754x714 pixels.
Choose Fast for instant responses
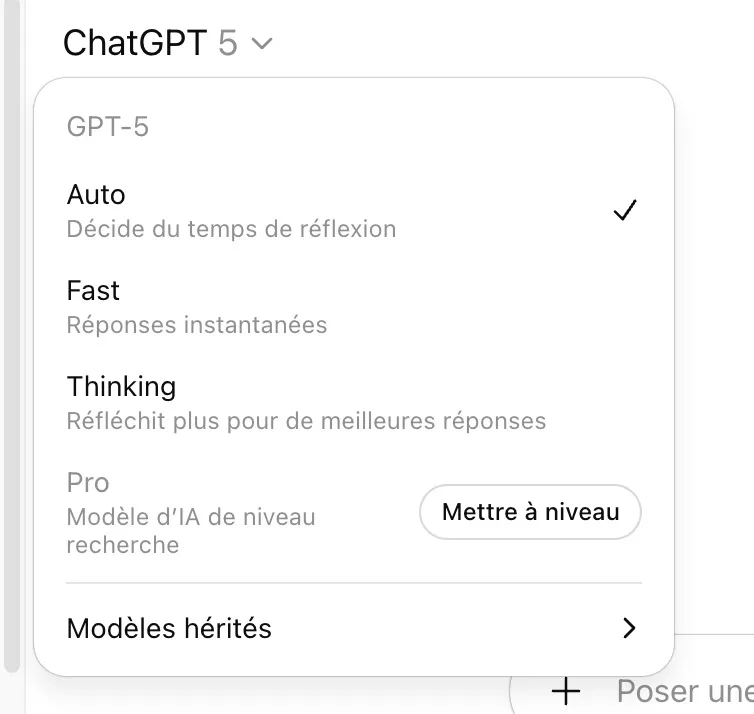352,306
